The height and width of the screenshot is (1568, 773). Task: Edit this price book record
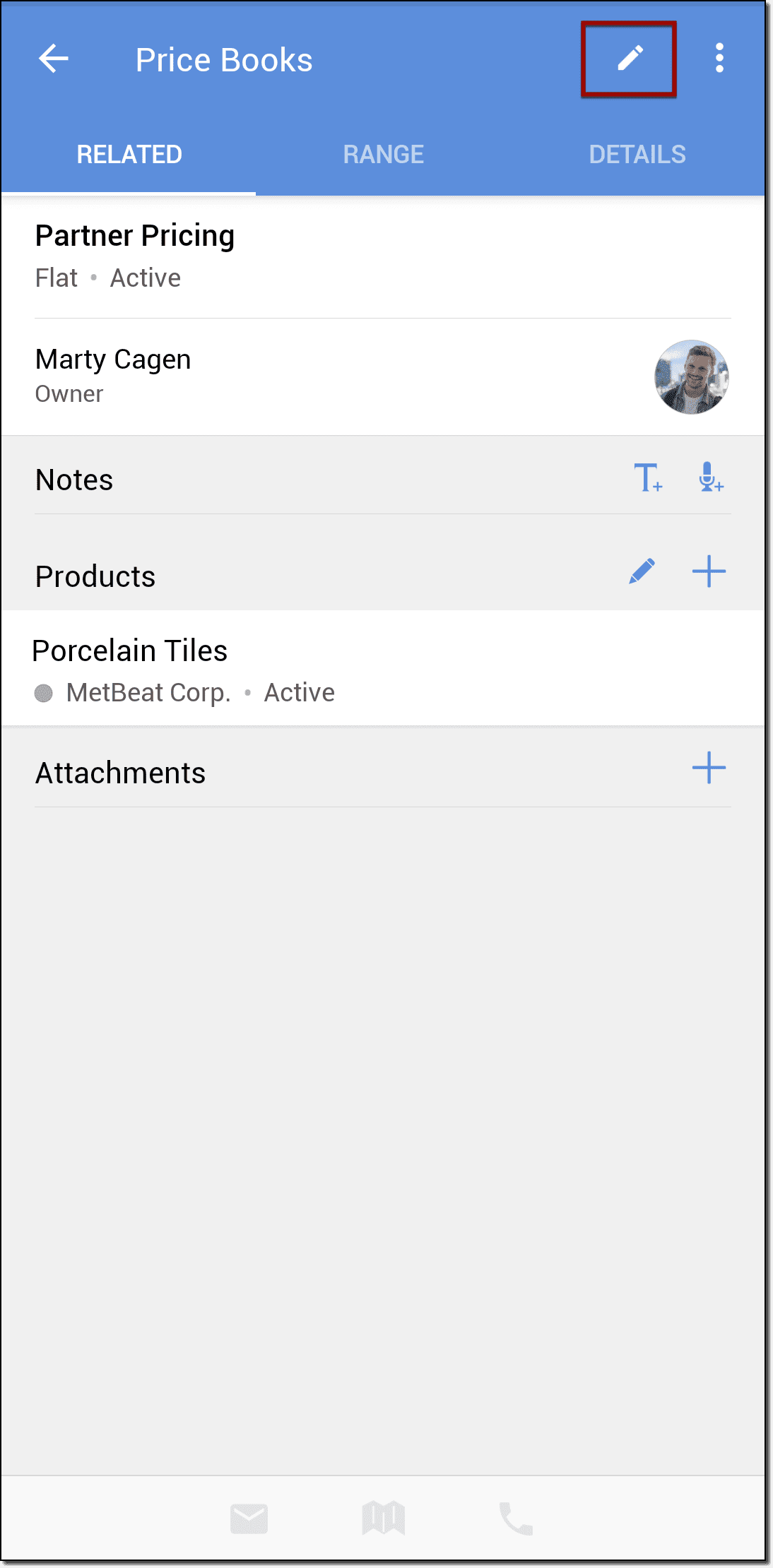pyautogui.click(x=630, y=59)
